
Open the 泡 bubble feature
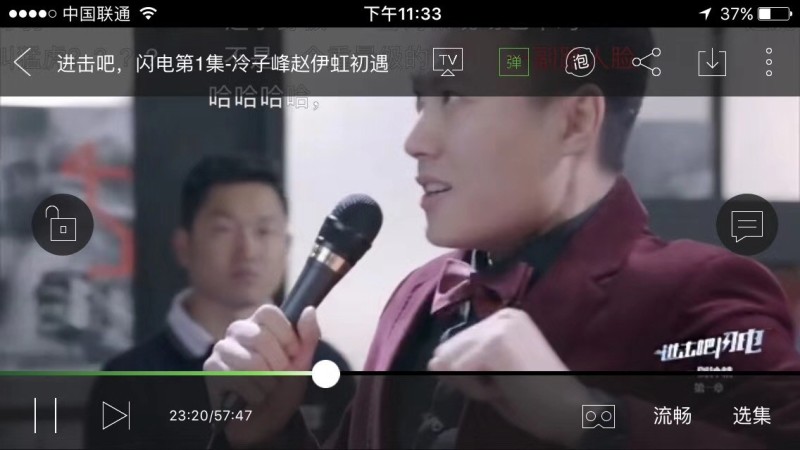tap(582, 61)
